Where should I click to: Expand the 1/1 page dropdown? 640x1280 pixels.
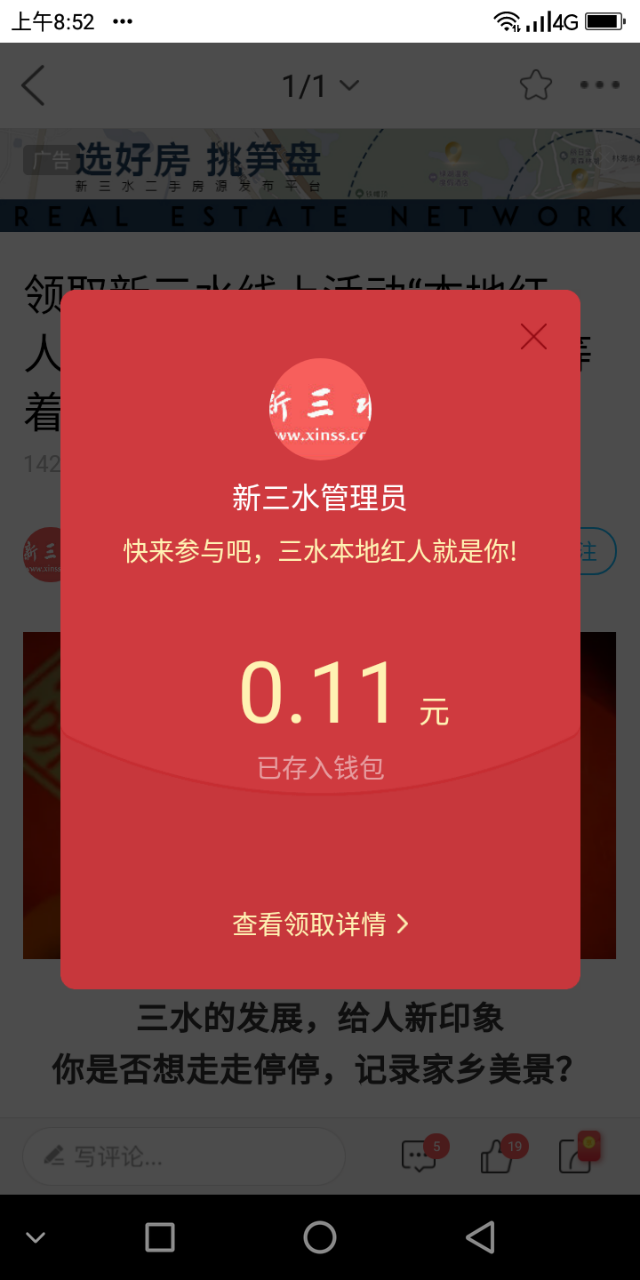tap(320, 87)
